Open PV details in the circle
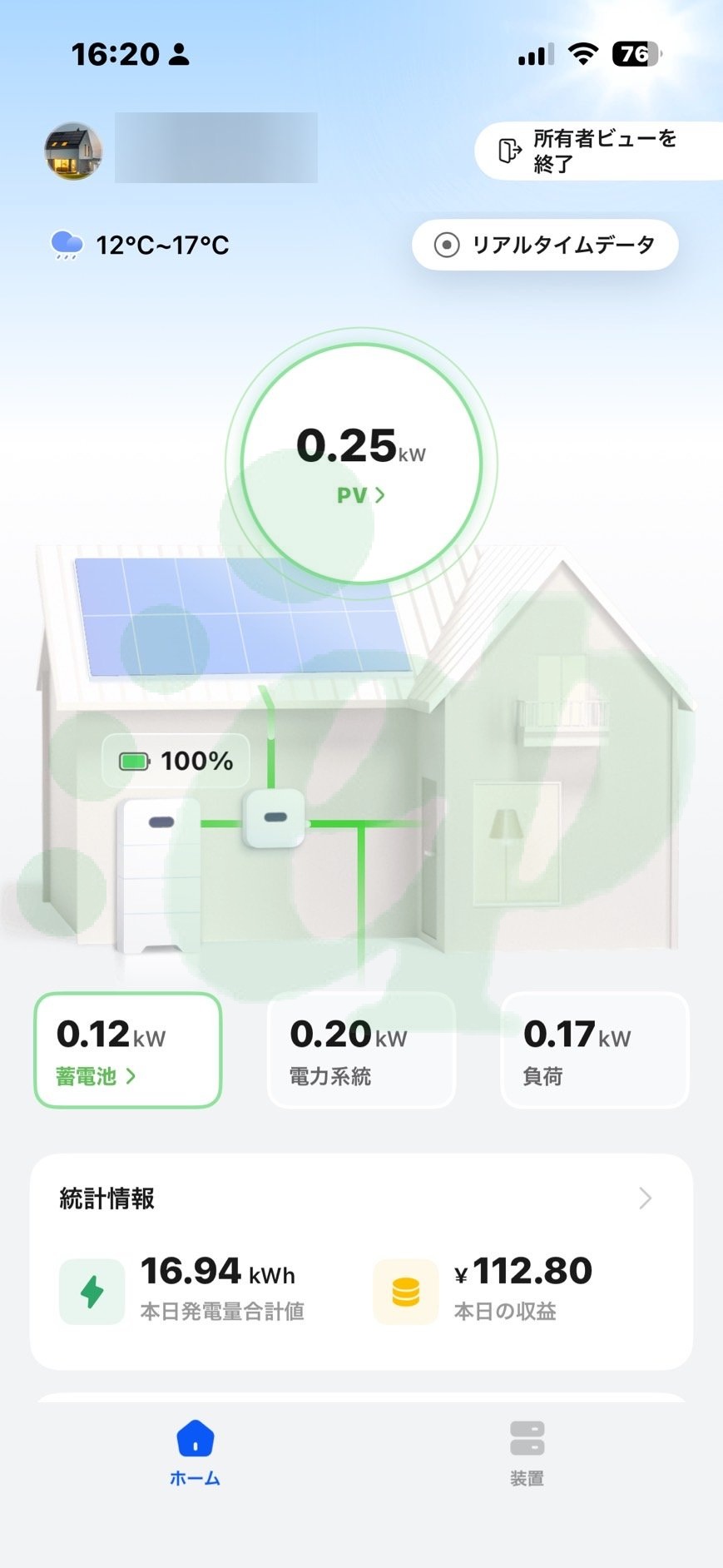The width and height of the screenshot is (723, 1568). pos(361,494)
